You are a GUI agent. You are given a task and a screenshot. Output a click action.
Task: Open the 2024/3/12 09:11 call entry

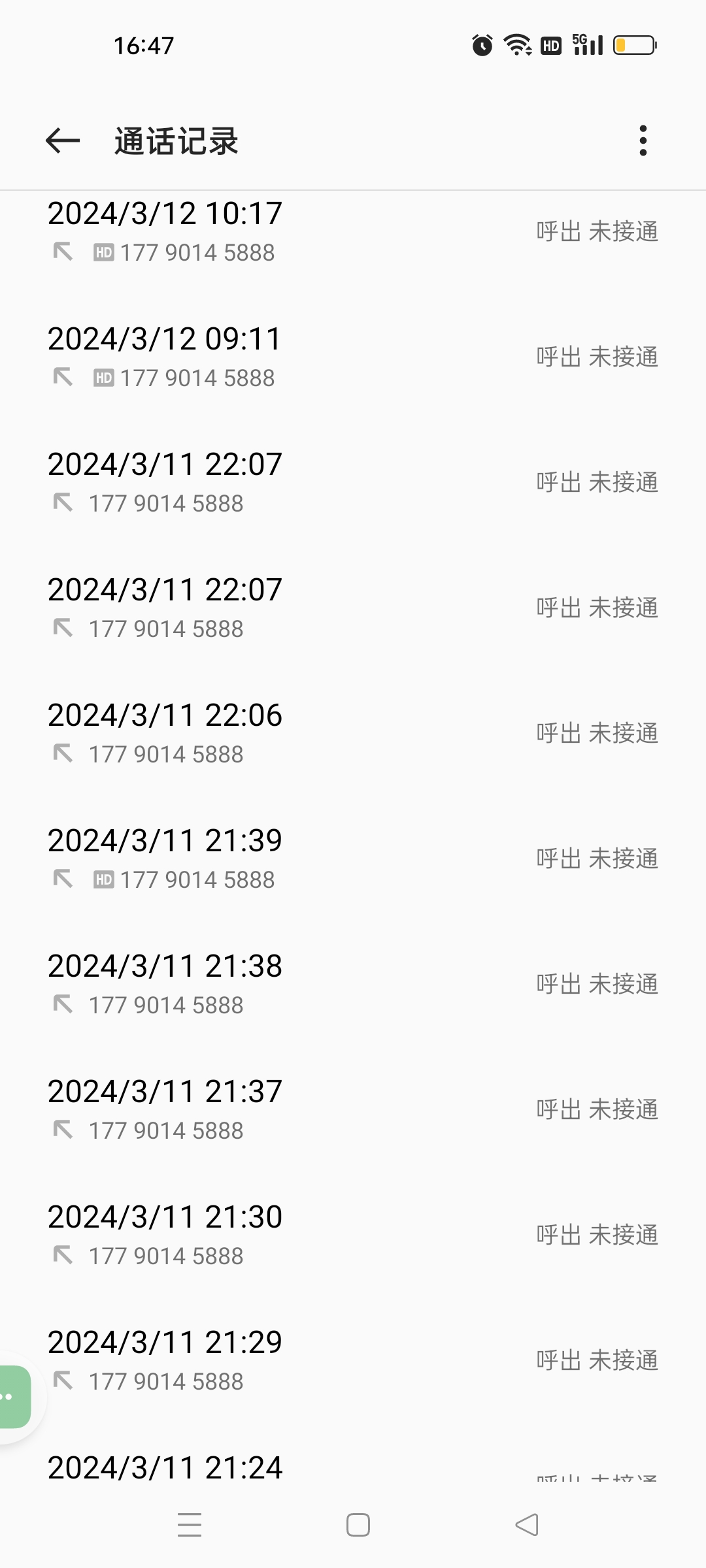click(353, 357)
